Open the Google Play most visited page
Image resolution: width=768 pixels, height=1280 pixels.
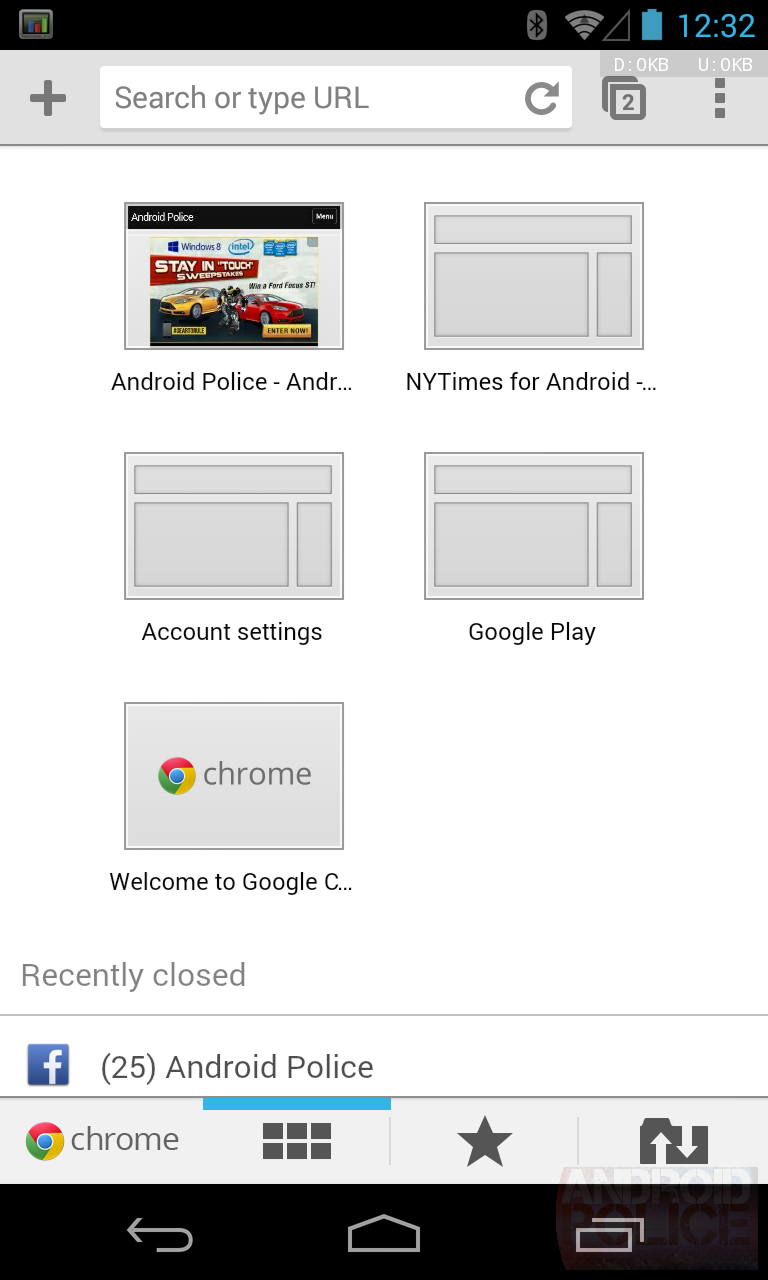click(533, 525)
